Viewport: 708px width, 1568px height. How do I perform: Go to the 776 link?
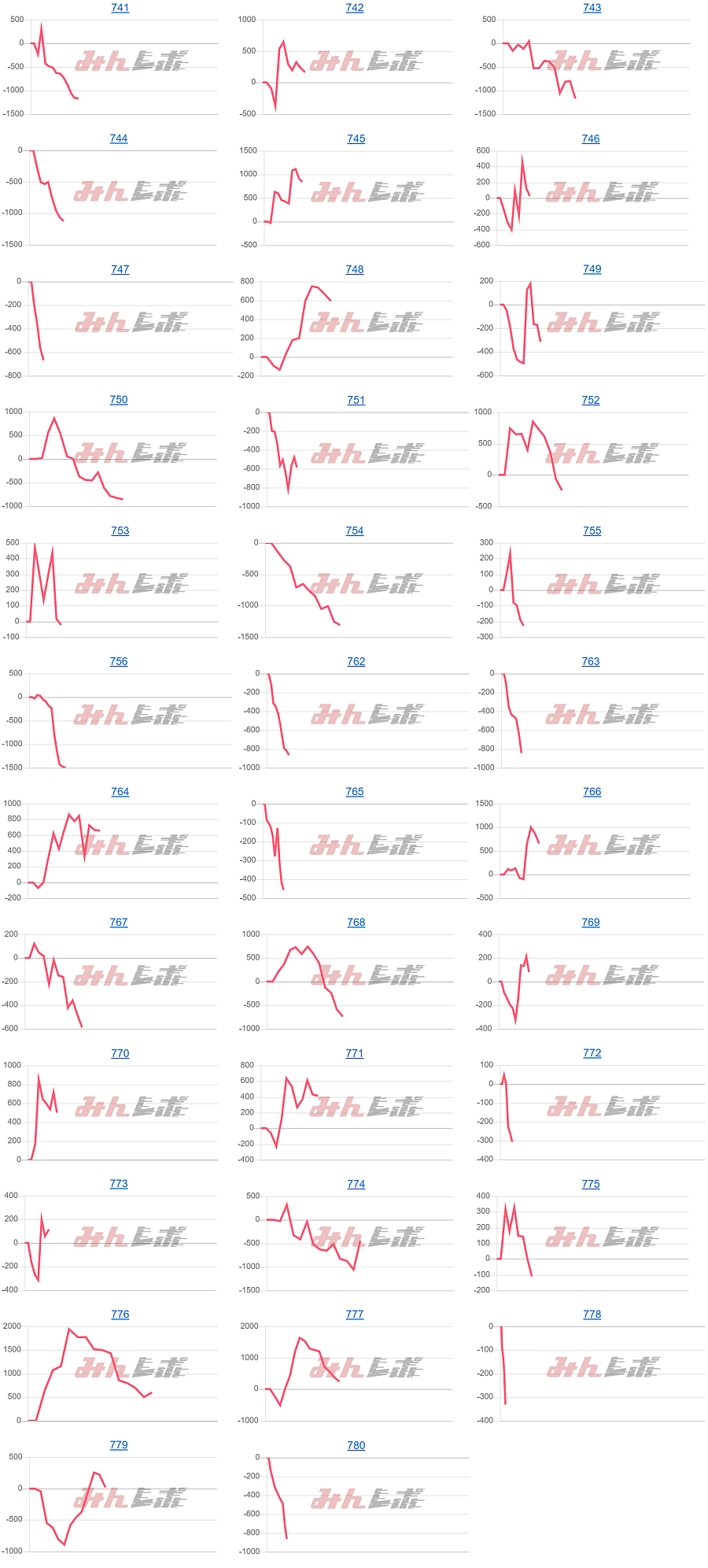pos(120,1315)
